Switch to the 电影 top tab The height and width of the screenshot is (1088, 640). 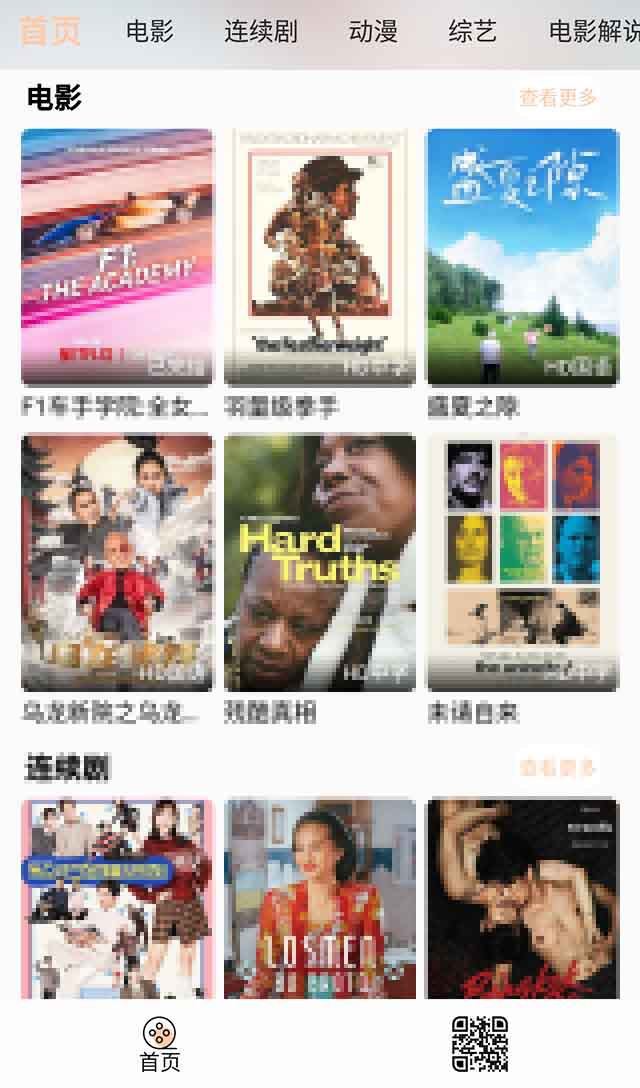click(150, 32)
